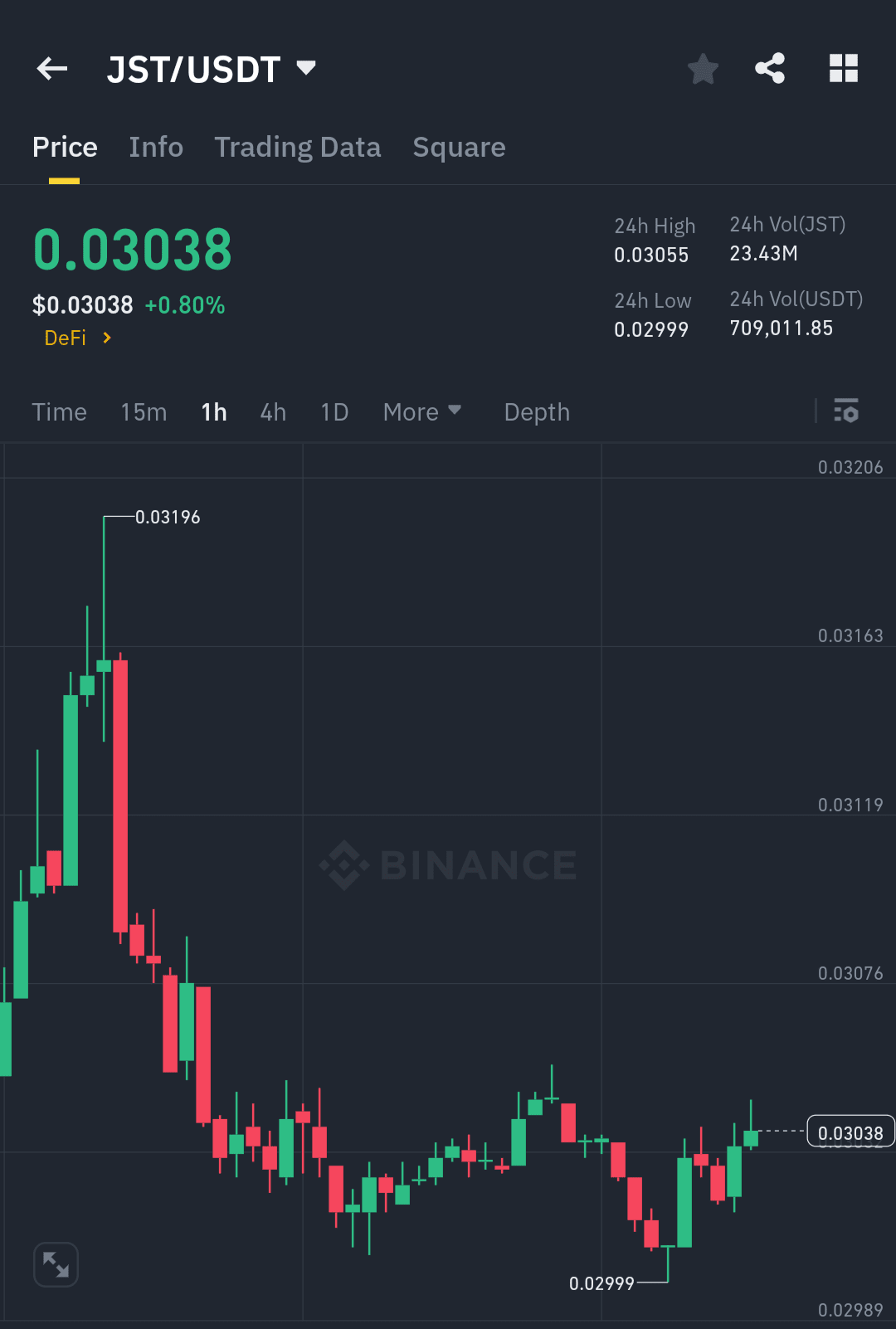Share the JST/USDT chart
The height and width of the screenshot is (1329, 896).
(x=770, y=69)
